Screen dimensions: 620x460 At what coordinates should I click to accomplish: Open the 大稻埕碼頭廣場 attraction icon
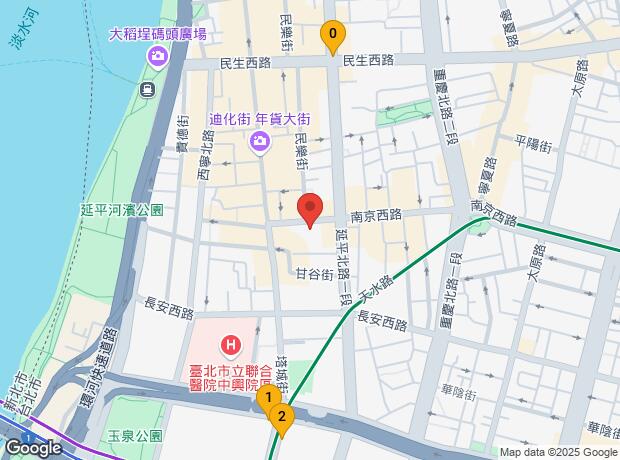pos(156,56)
